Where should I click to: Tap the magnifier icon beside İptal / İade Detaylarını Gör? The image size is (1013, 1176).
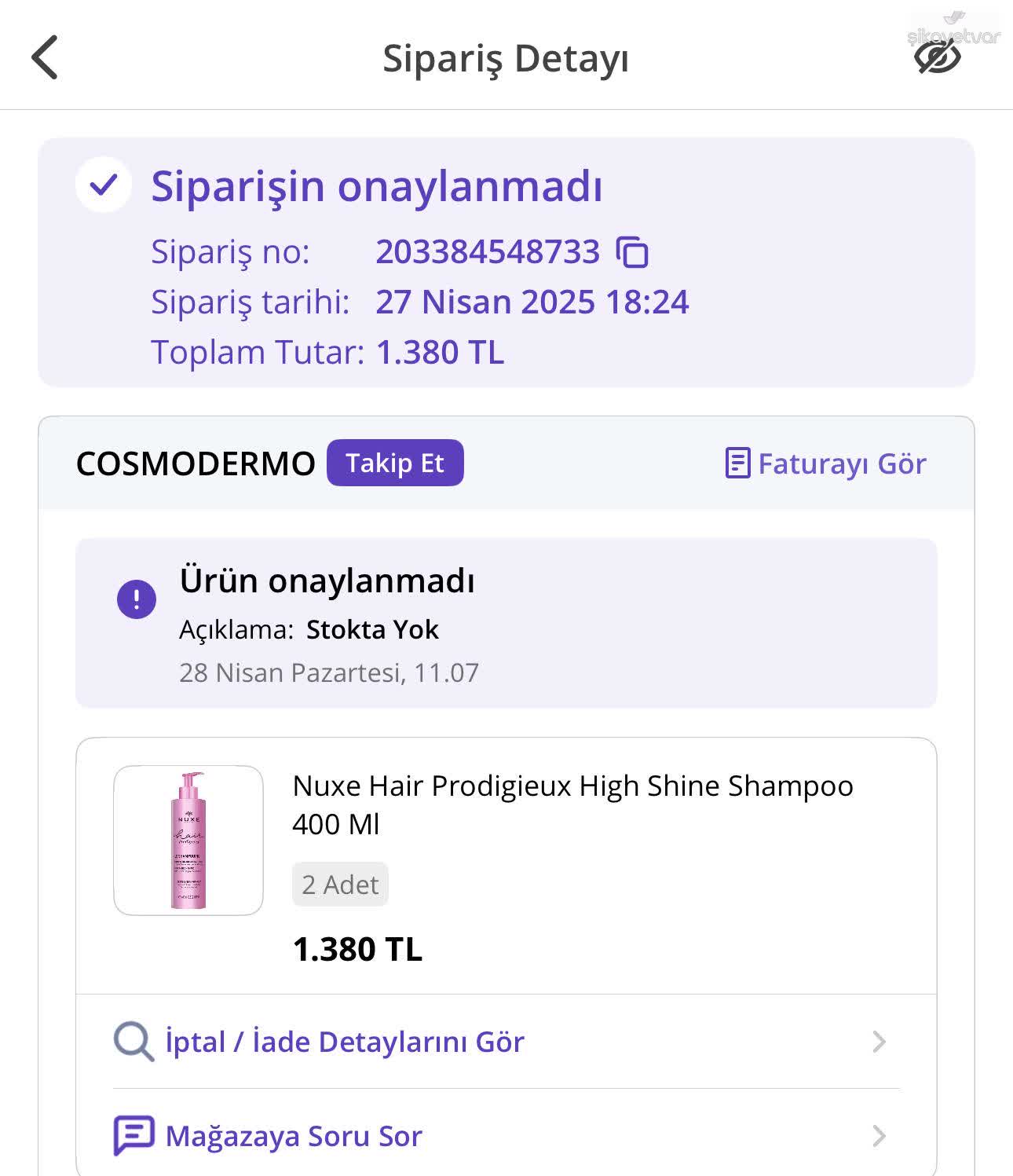pos(133,1042)
